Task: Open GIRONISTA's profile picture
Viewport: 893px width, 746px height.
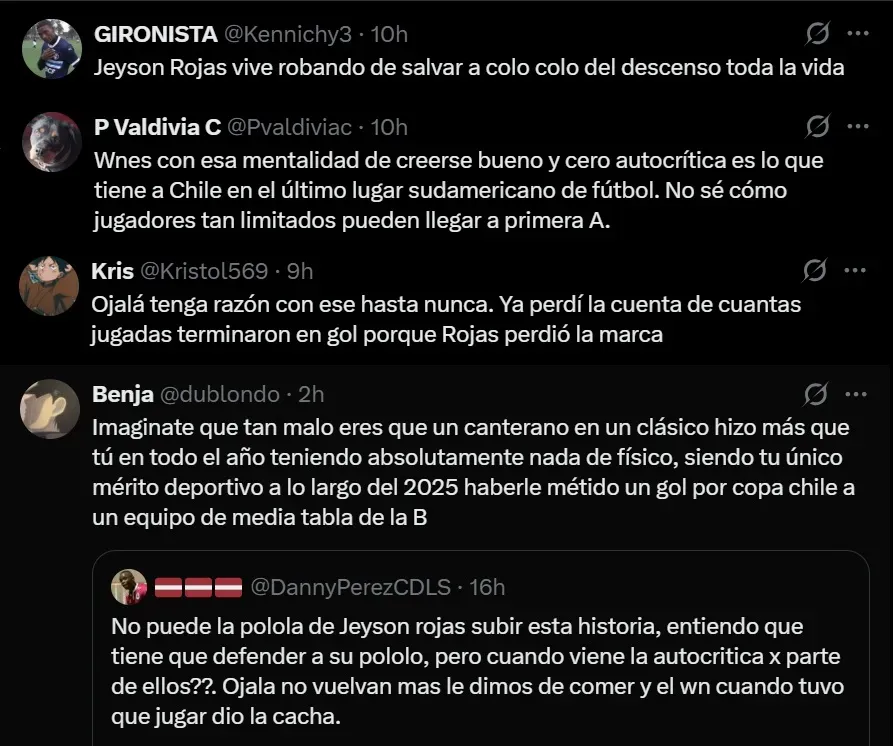Action: coord(50,49)
